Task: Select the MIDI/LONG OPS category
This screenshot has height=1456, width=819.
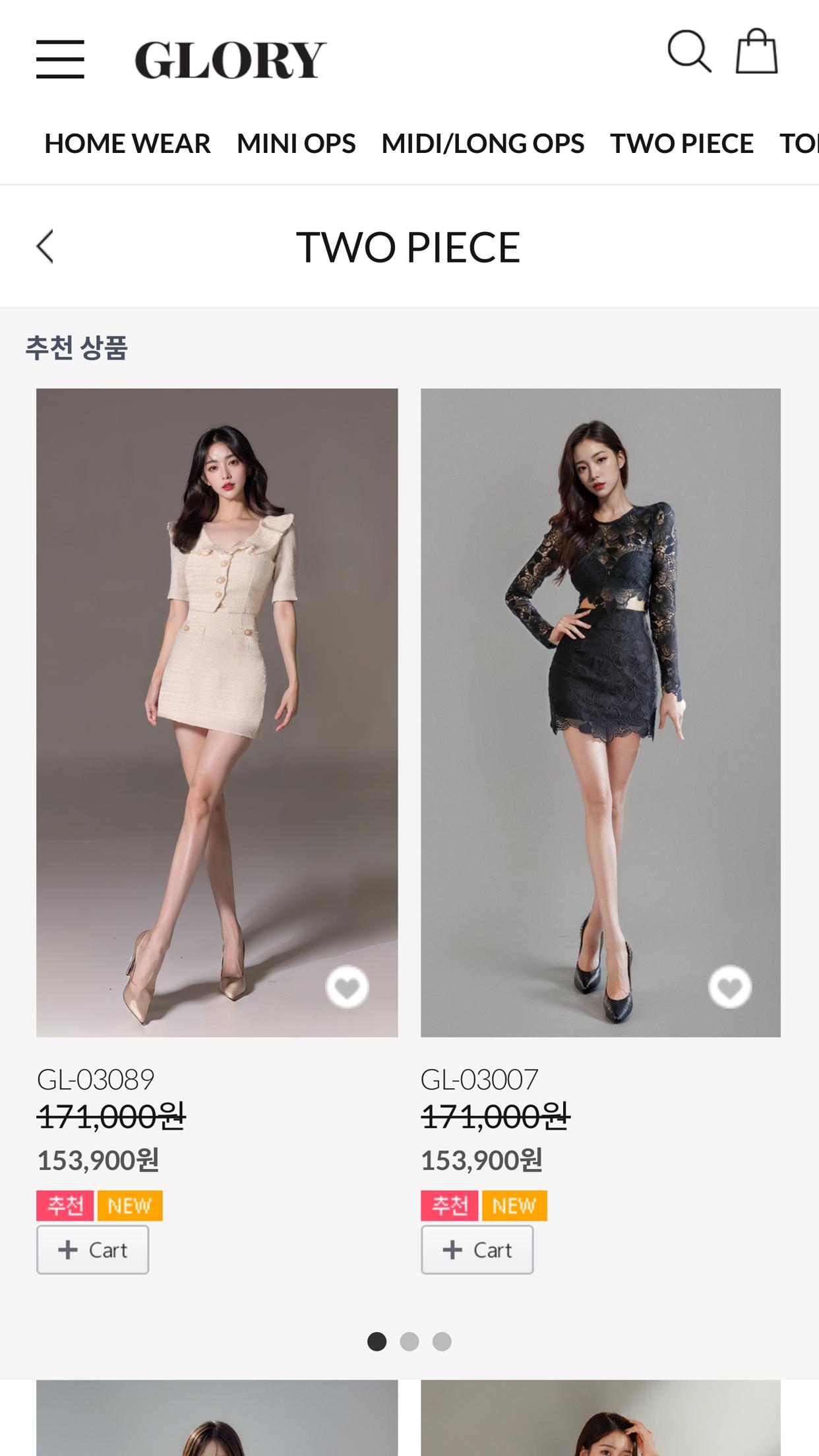Action: click(483, 144)
